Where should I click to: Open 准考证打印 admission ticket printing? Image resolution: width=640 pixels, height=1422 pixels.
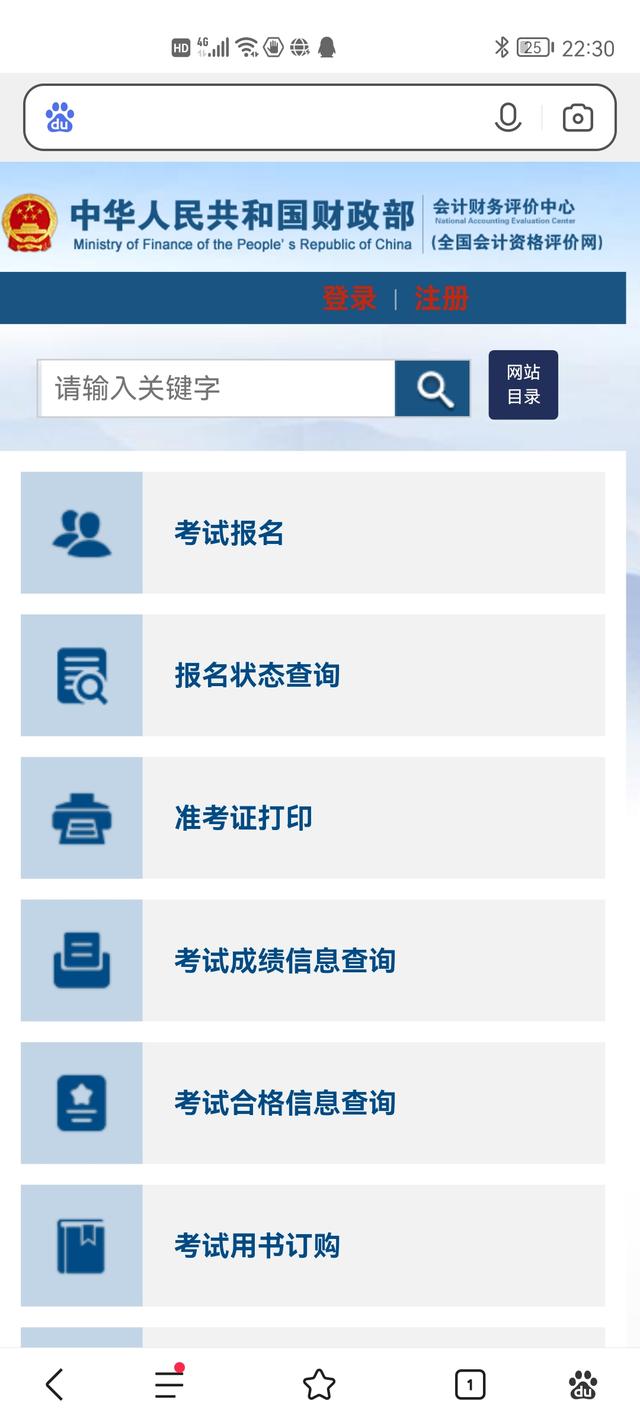(x=312, y=818)
